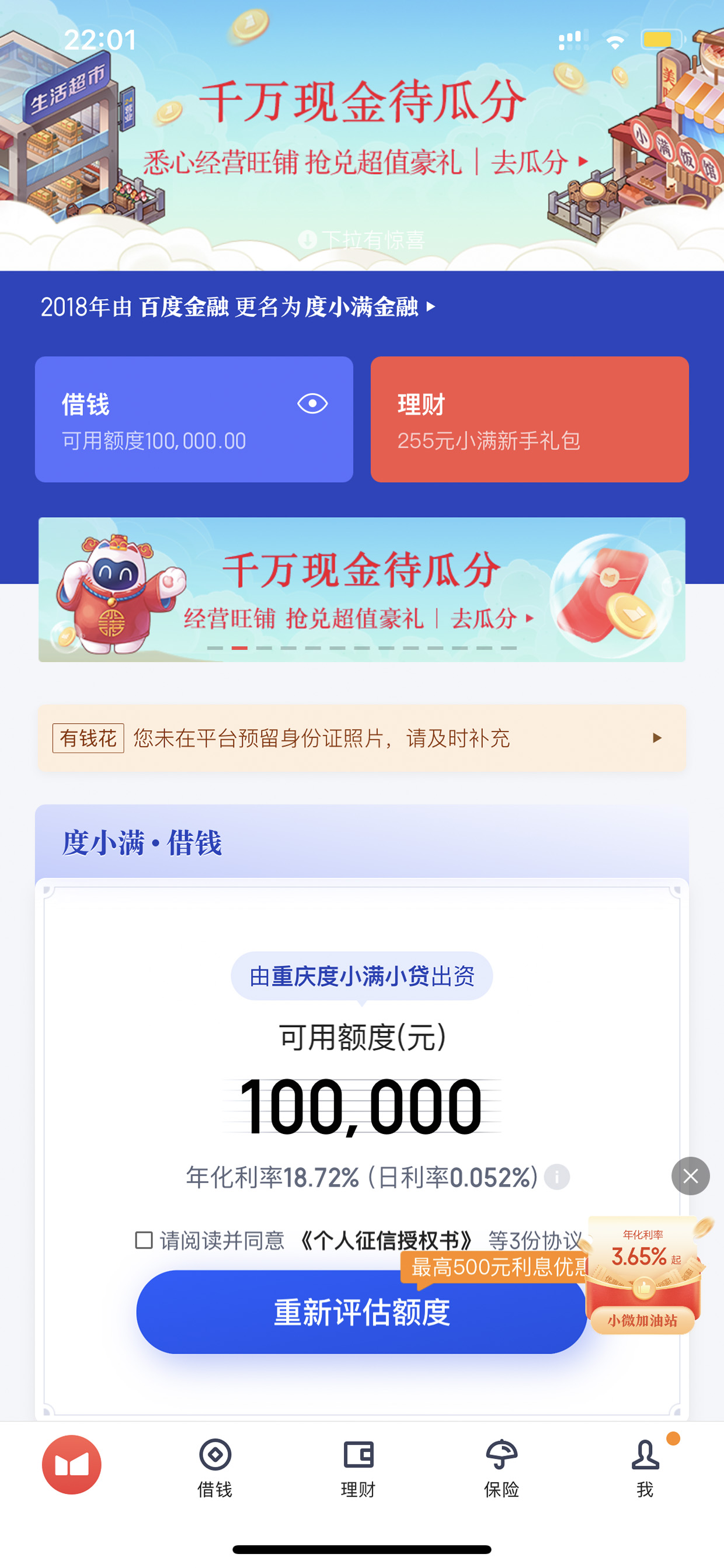Show the interest rate info icon

556,1177
